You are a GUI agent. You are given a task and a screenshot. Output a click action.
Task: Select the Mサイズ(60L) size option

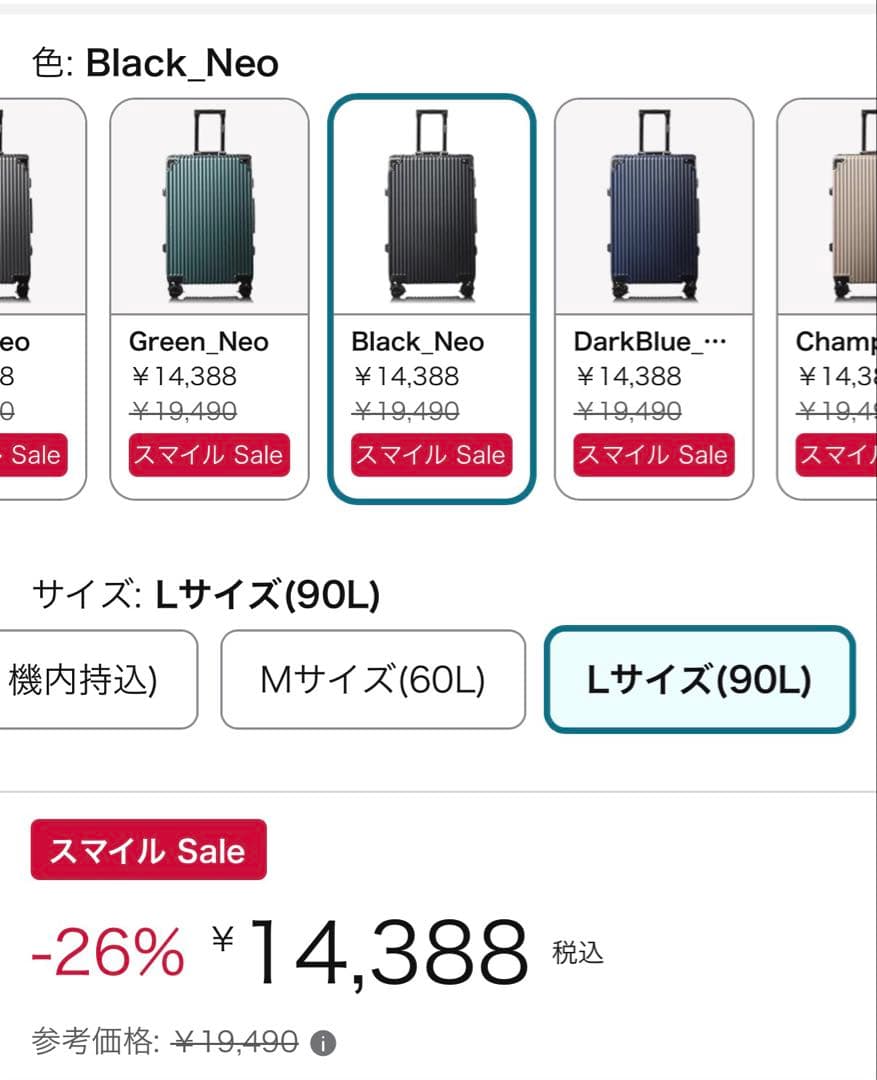point(372,679)
